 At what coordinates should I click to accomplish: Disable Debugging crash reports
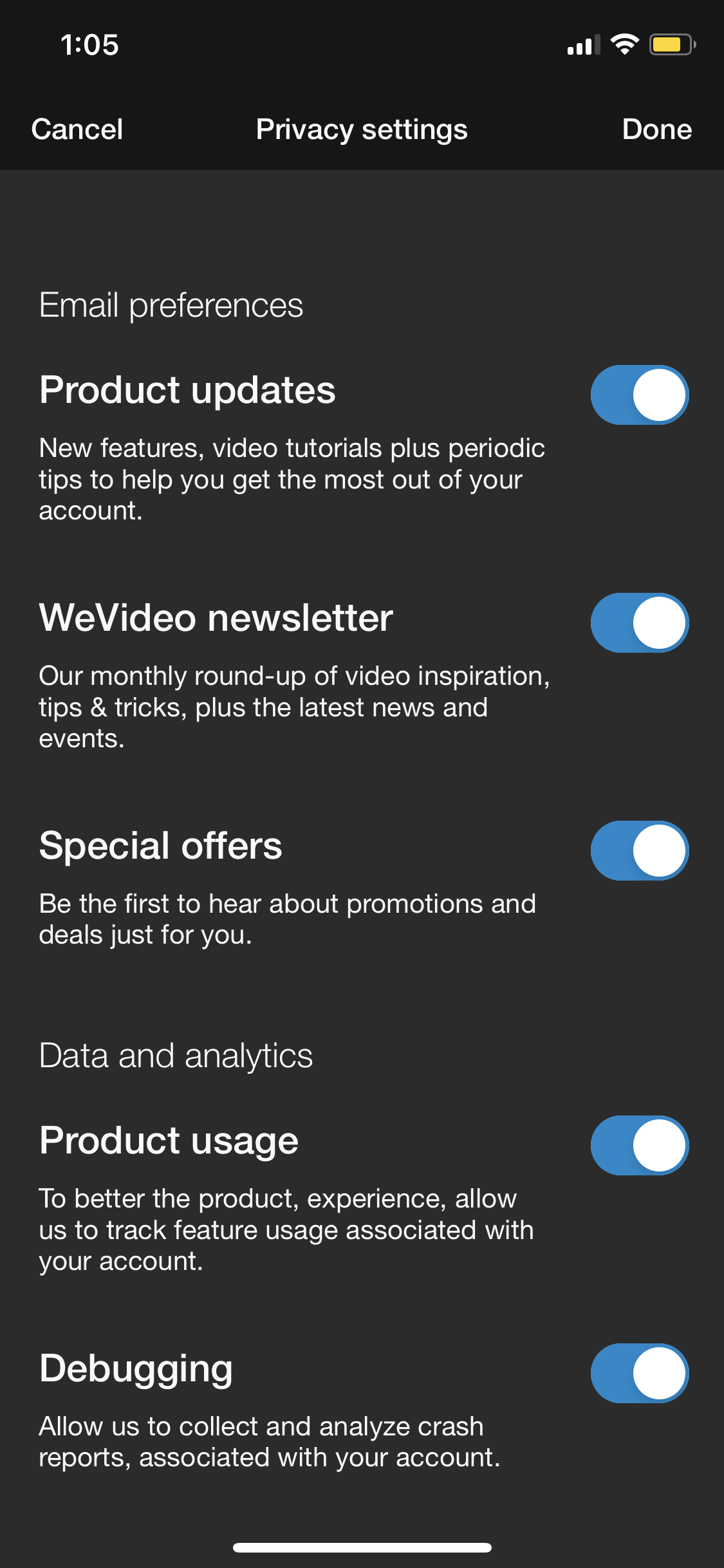640,1374
